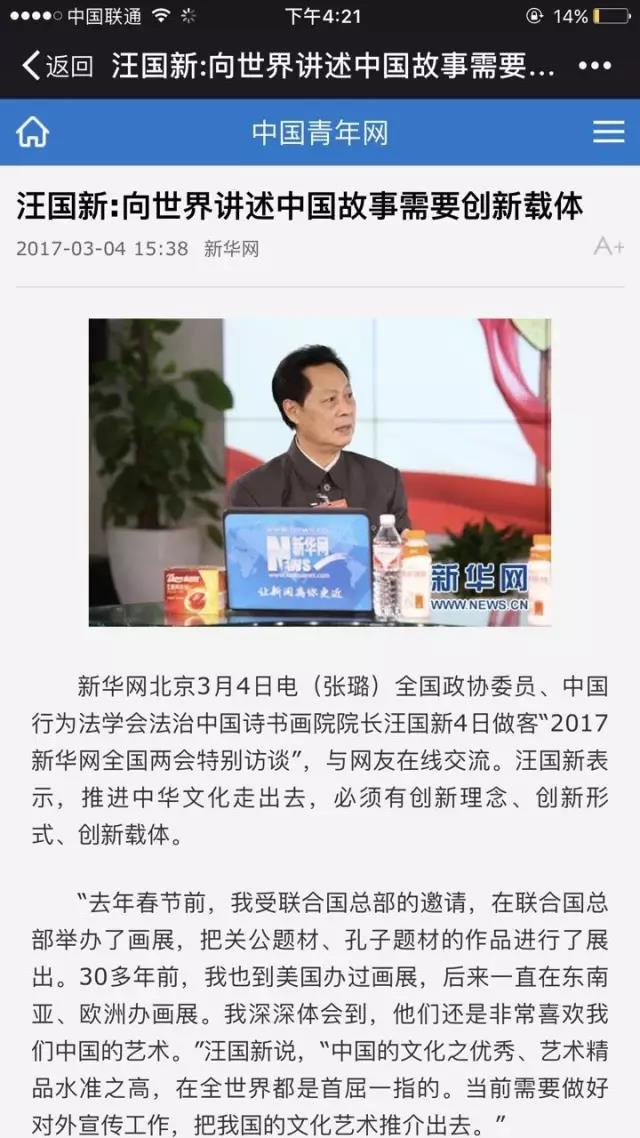View the article's interview photo

point(320,472)
